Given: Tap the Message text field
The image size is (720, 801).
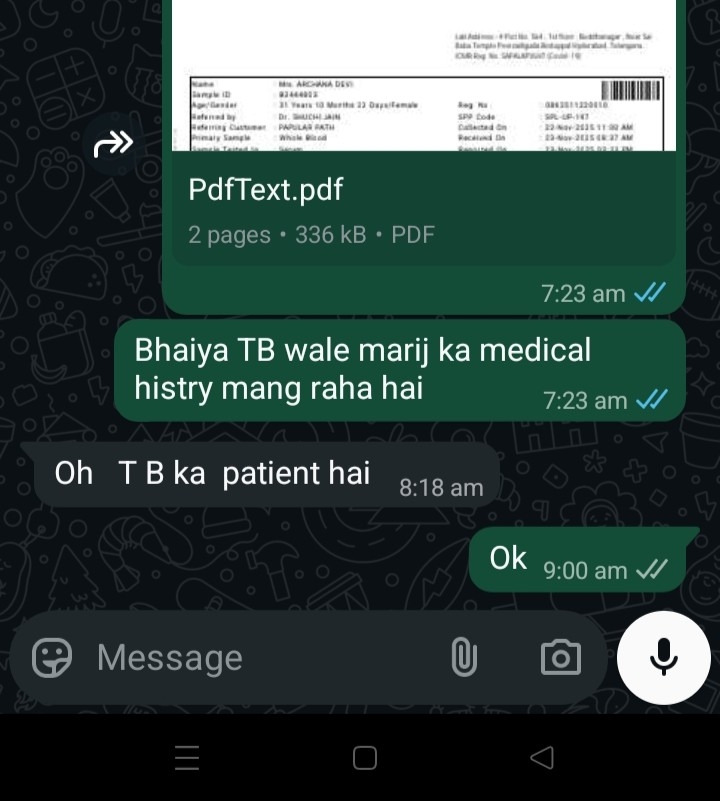Looking at the screenshot, I should tap(260, 658).
